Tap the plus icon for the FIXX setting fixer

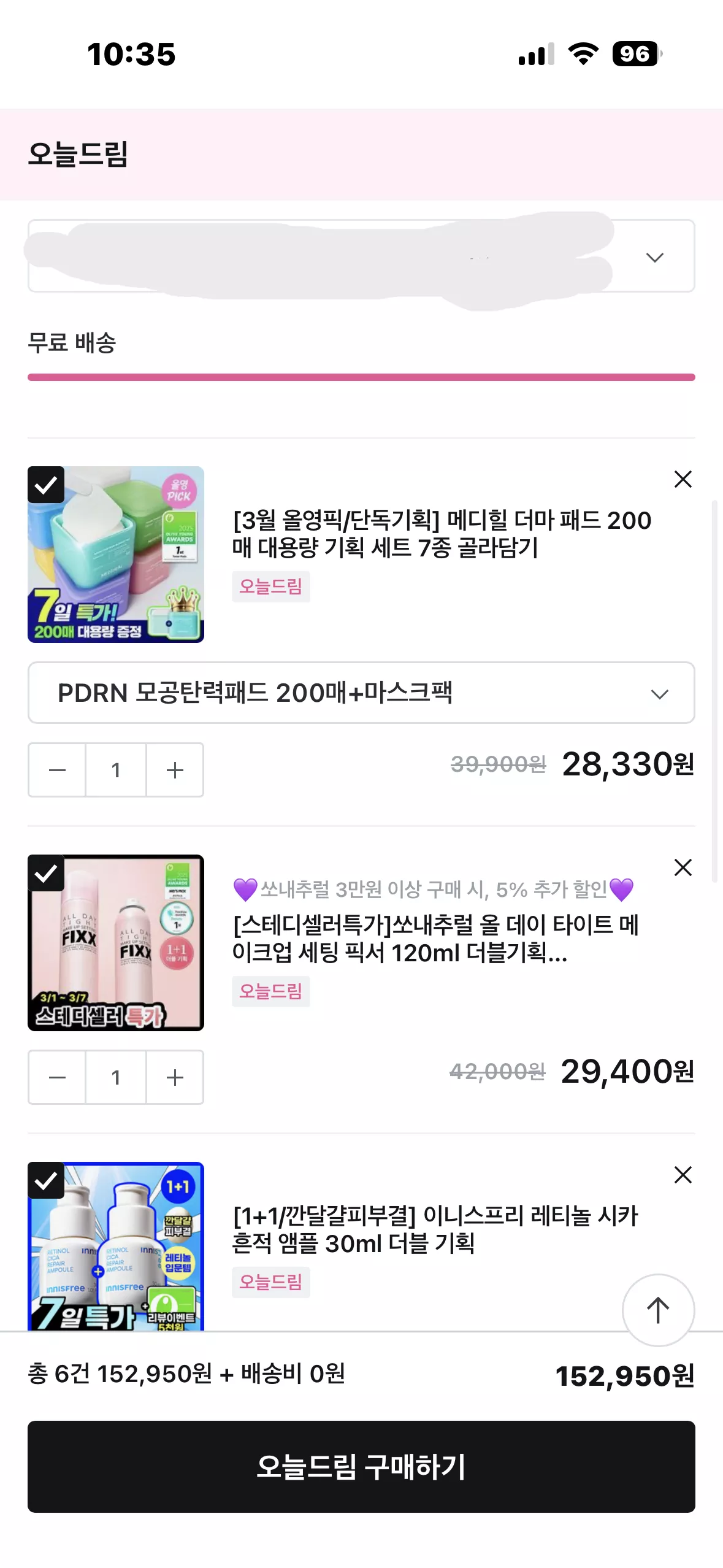click(x=175, y=1078)
